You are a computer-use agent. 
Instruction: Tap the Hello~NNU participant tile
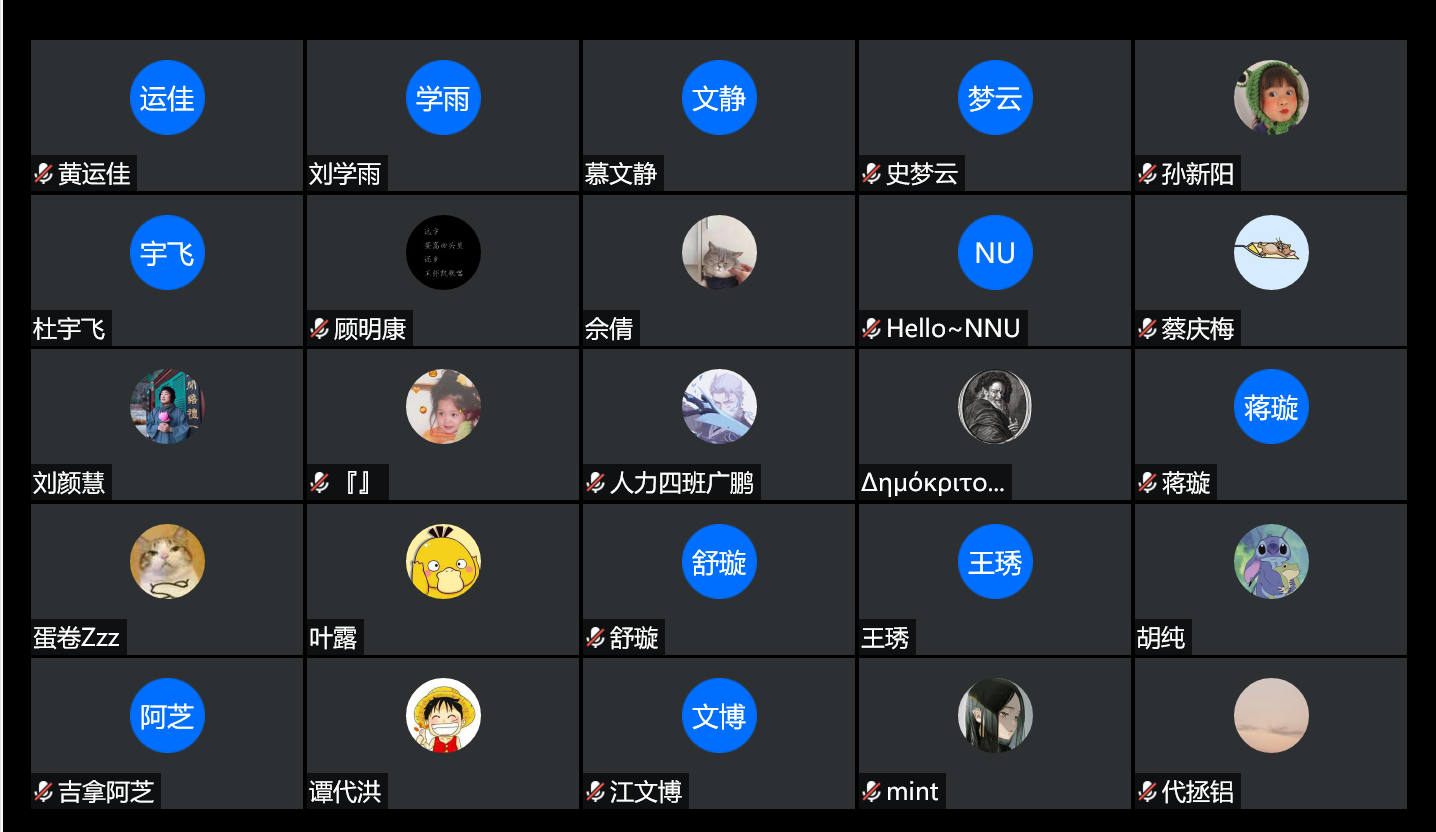point(995,269)
